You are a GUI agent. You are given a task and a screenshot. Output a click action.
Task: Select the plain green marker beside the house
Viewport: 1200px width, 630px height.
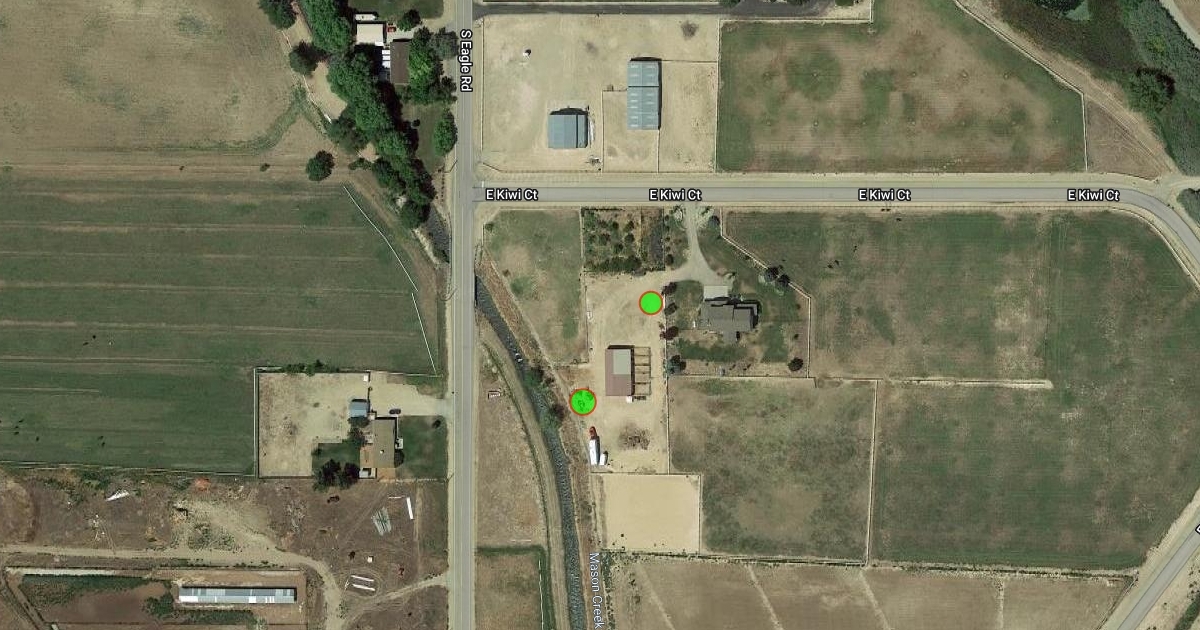click(x=651, y=302)
